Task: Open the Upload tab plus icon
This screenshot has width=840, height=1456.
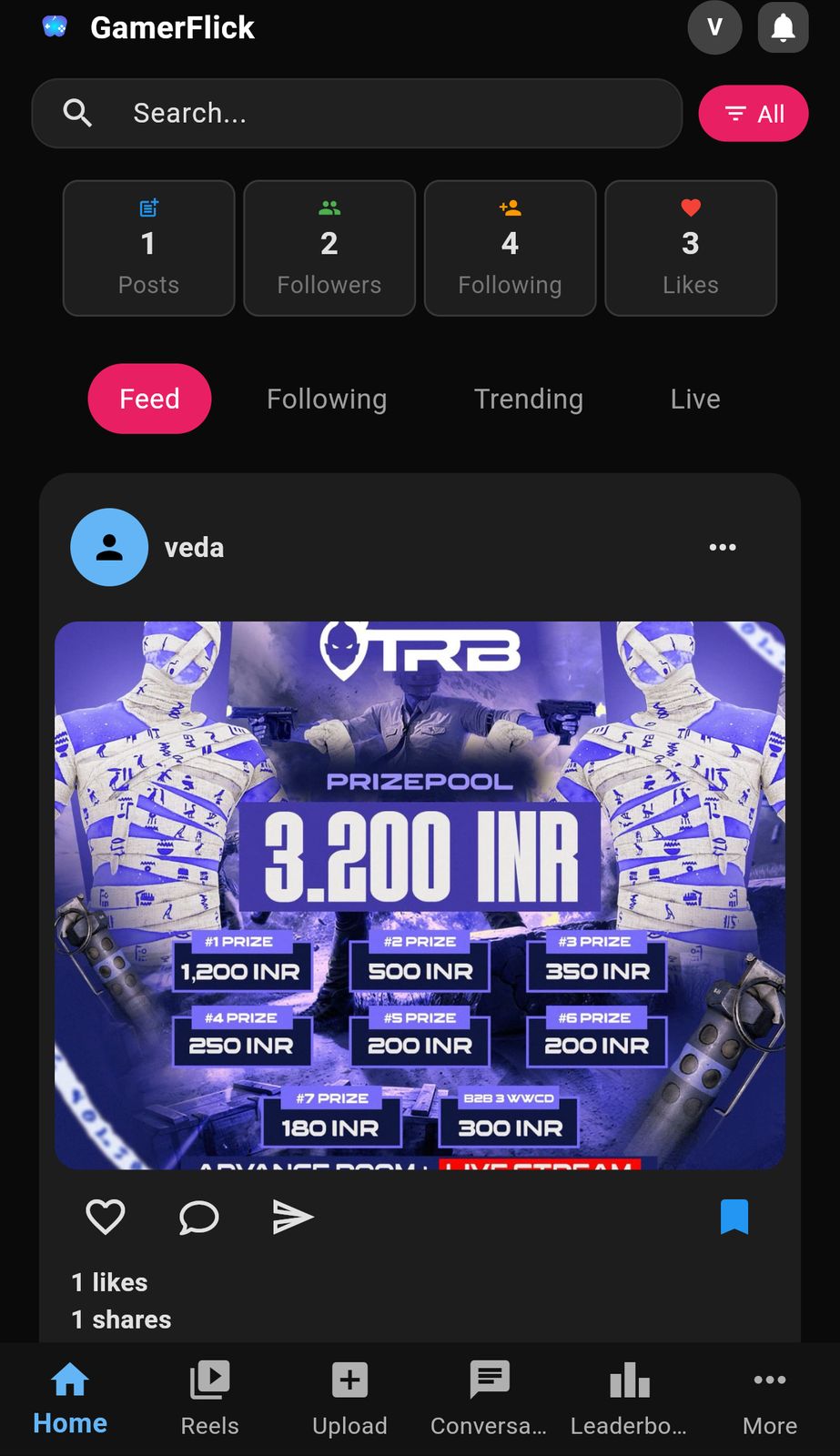Action: tap(349, 1380)
